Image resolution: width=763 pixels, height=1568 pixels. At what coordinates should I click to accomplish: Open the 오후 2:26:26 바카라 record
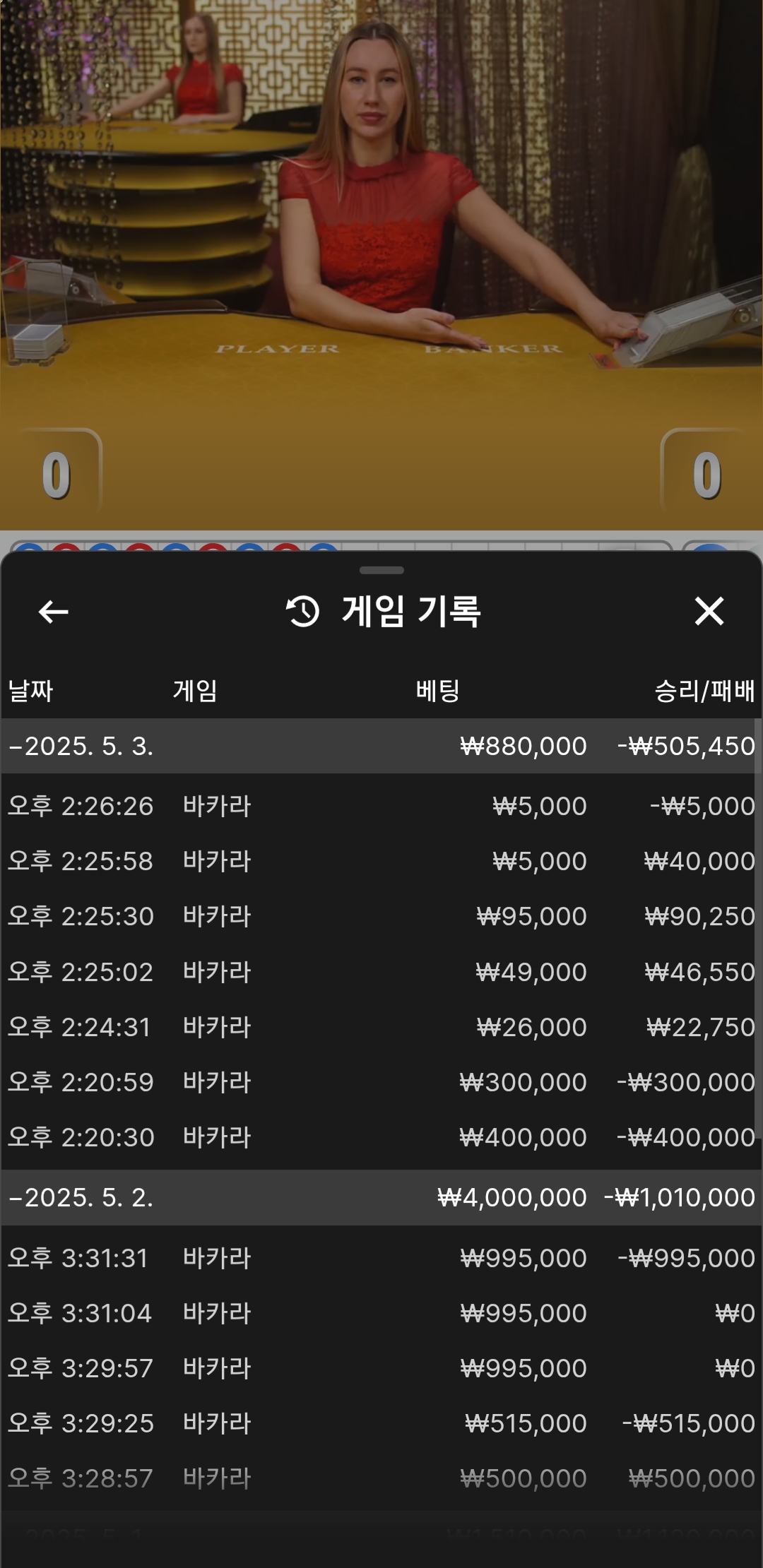click(x=381, y=806)
